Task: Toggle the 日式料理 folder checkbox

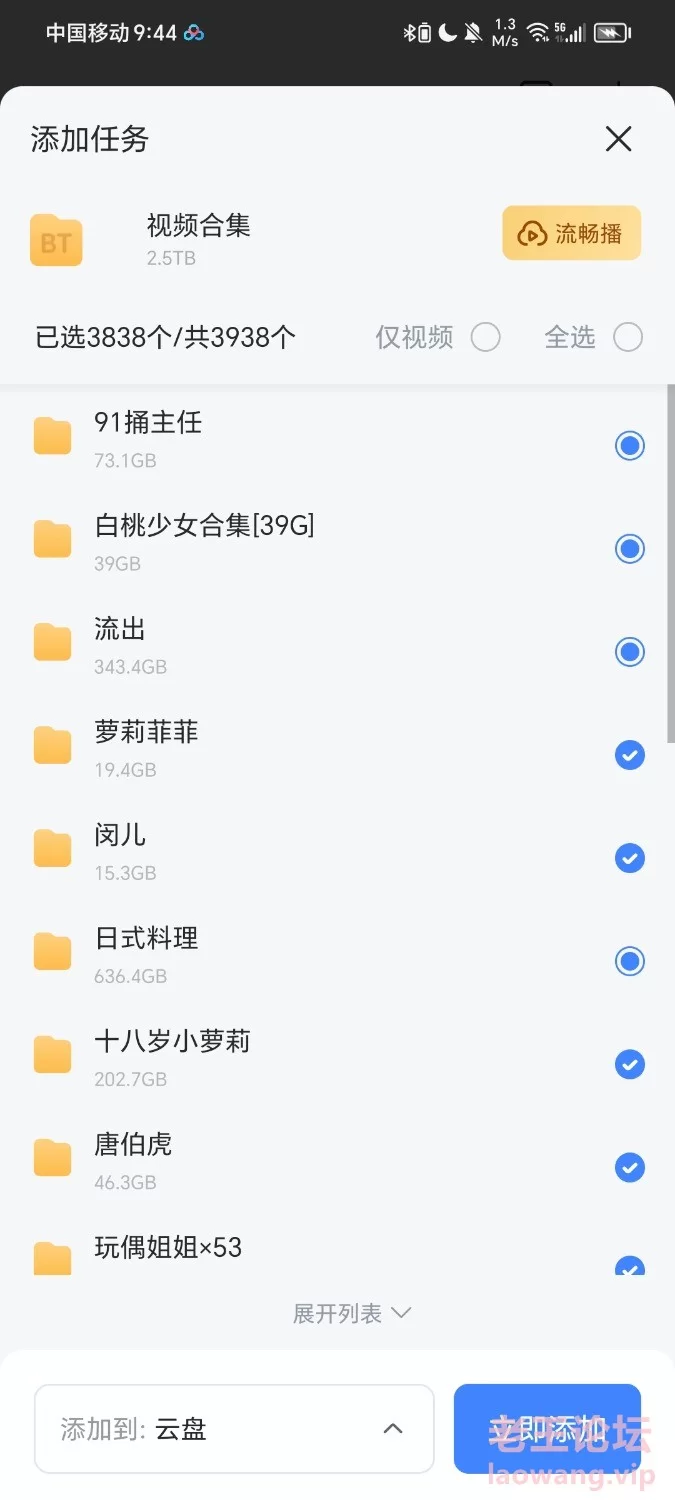Action: pyautogui.click(x=629, y=961)
